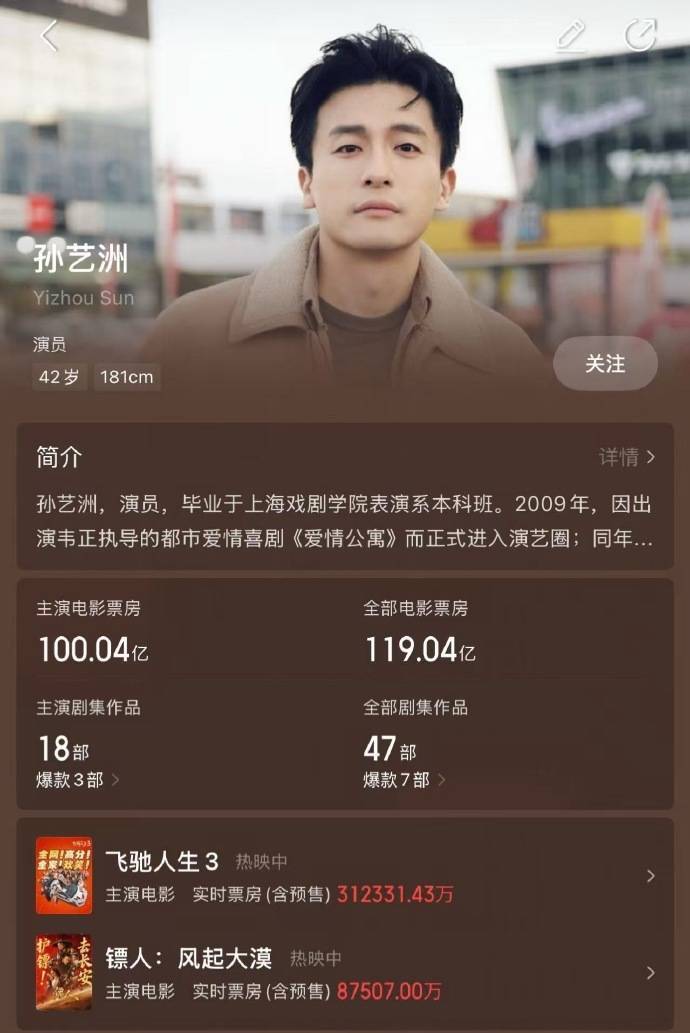The image size is (690, 1033).
Task: Tap the edit pencil icon
Action: point(571,35)
